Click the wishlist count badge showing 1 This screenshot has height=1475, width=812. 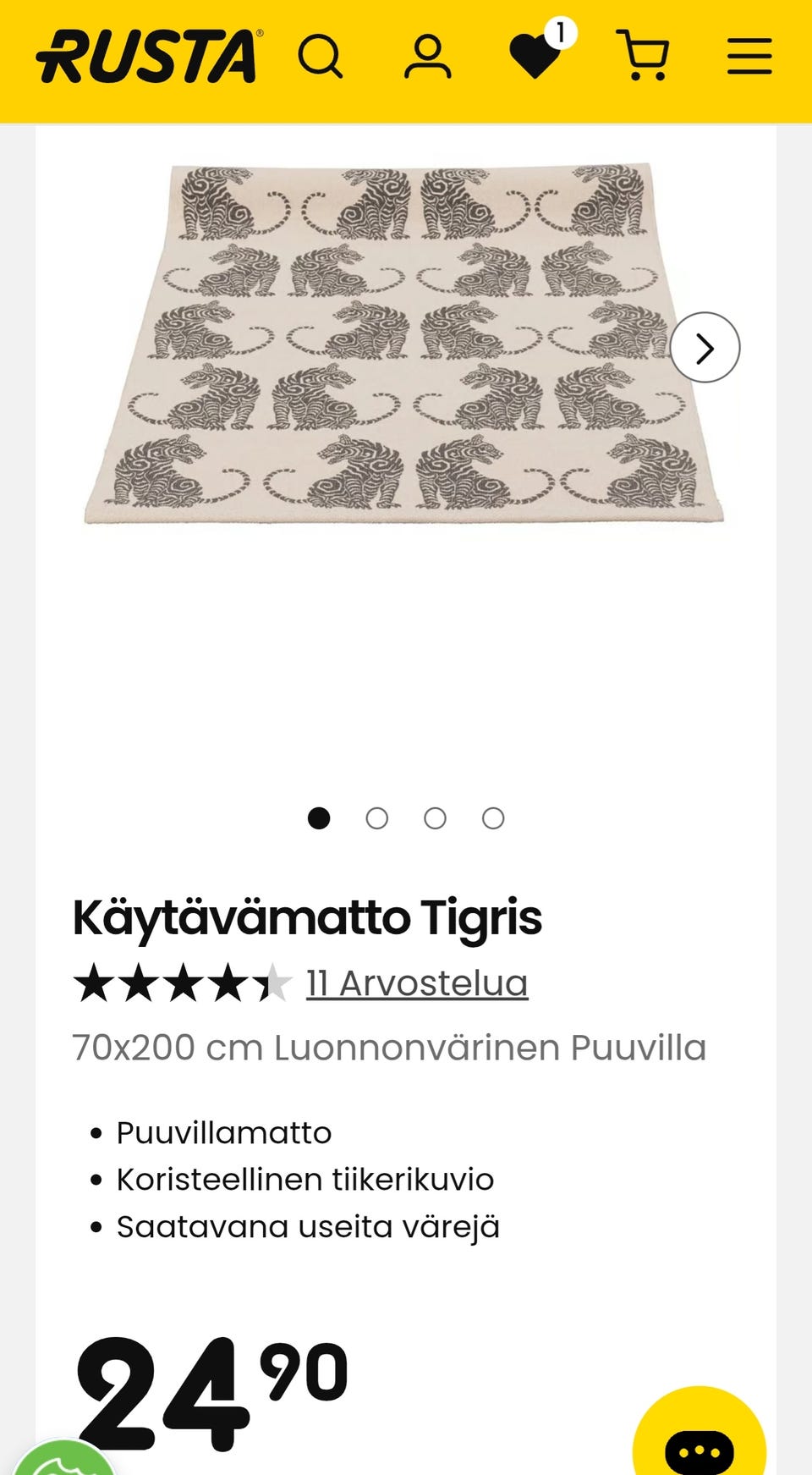click(560, 34)
